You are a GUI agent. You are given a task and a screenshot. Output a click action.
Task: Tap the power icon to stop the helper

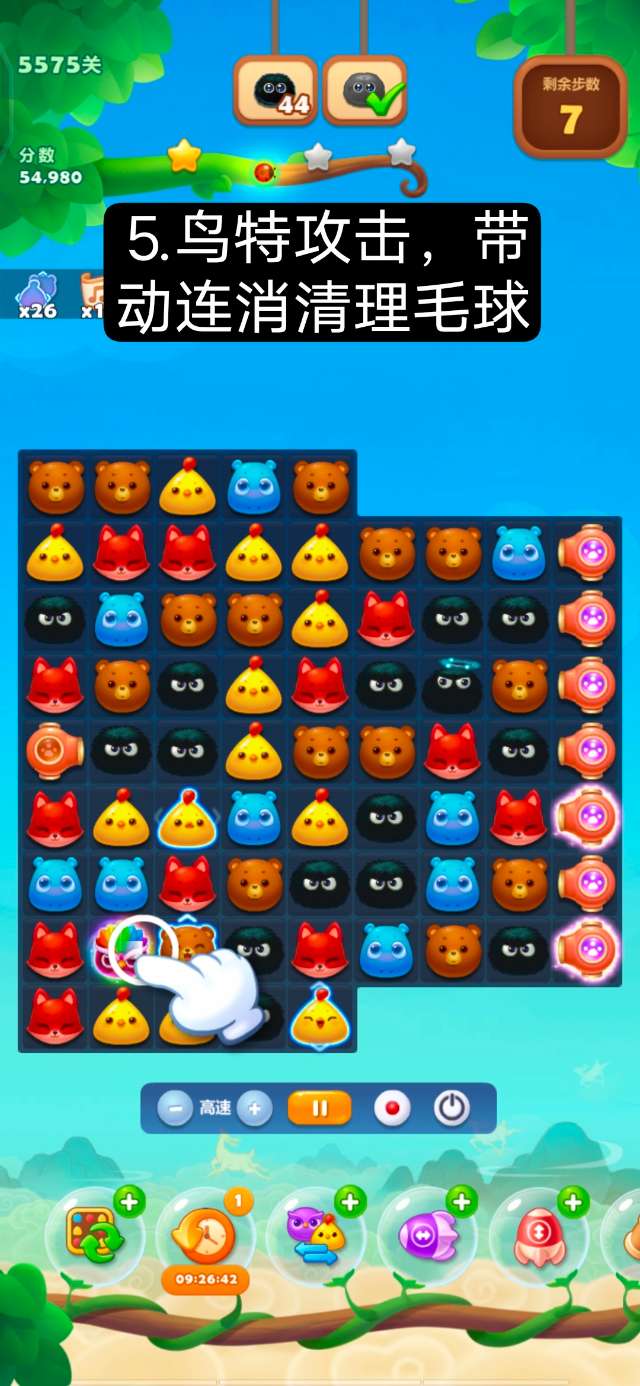452,1108
